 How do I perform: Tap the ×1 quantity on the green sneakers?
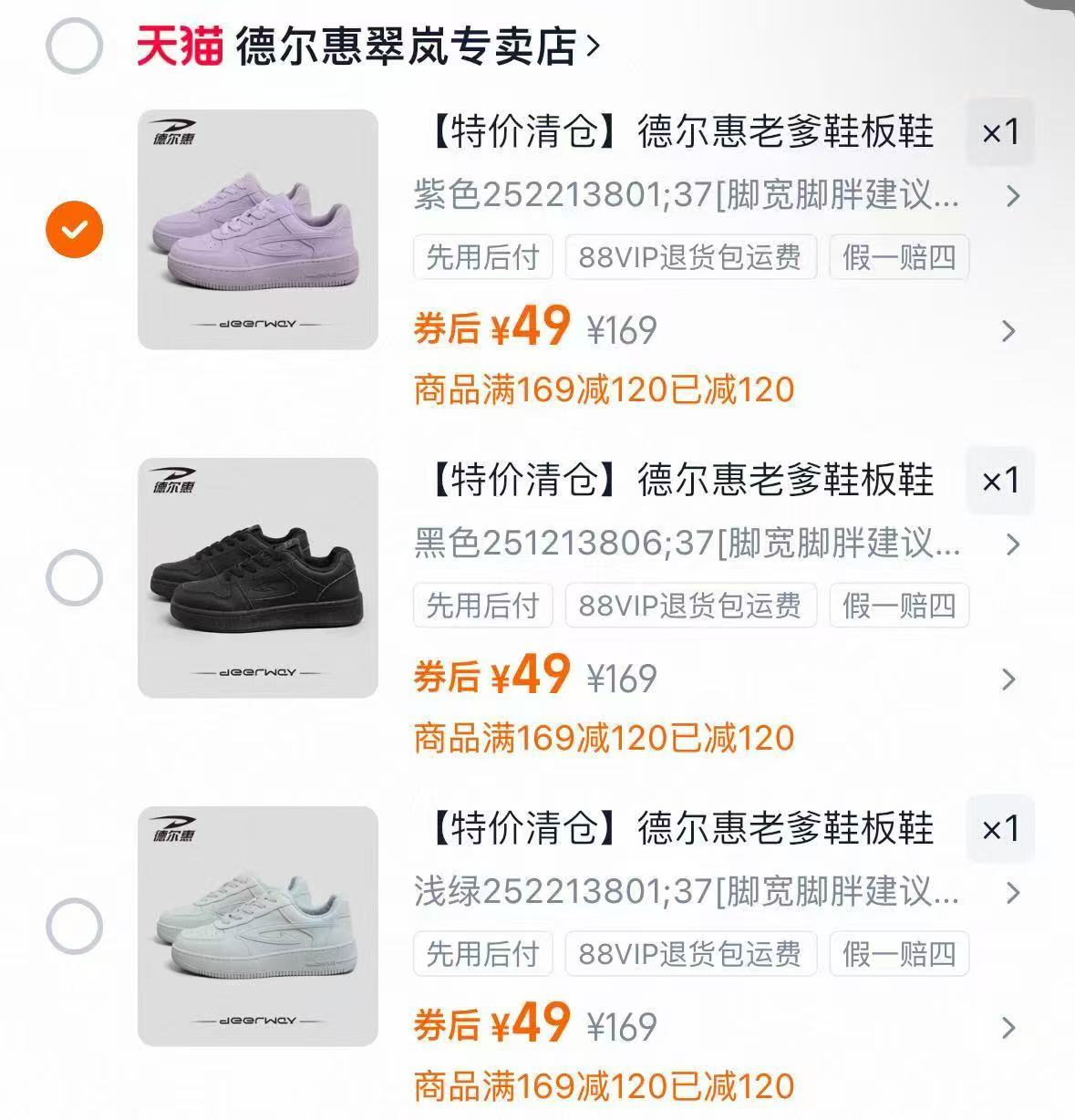(1000, 828)
